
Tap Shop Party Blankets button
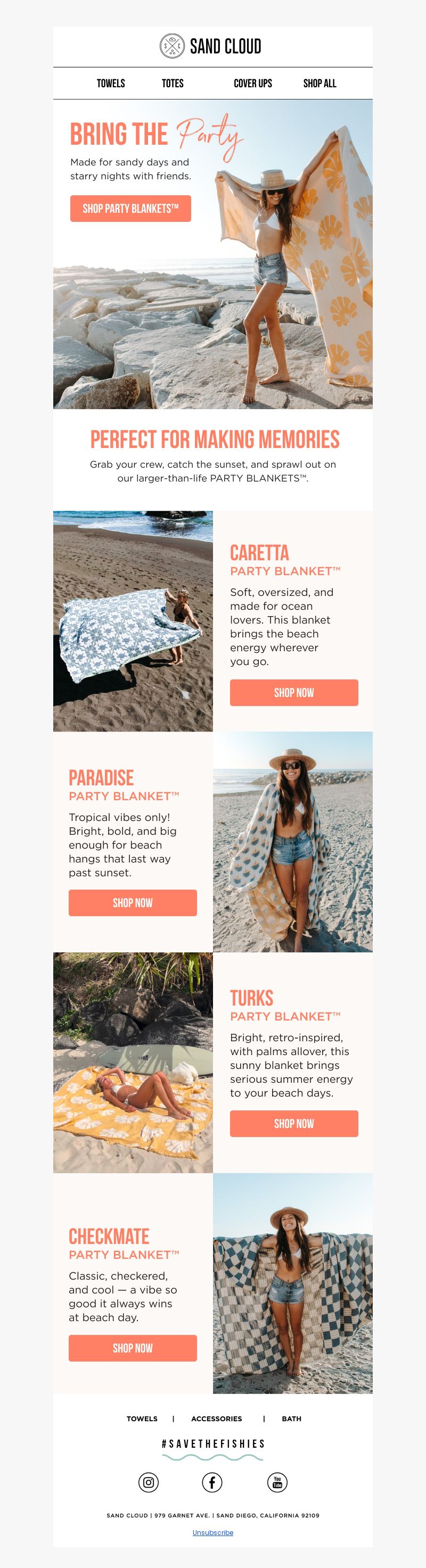130,209
